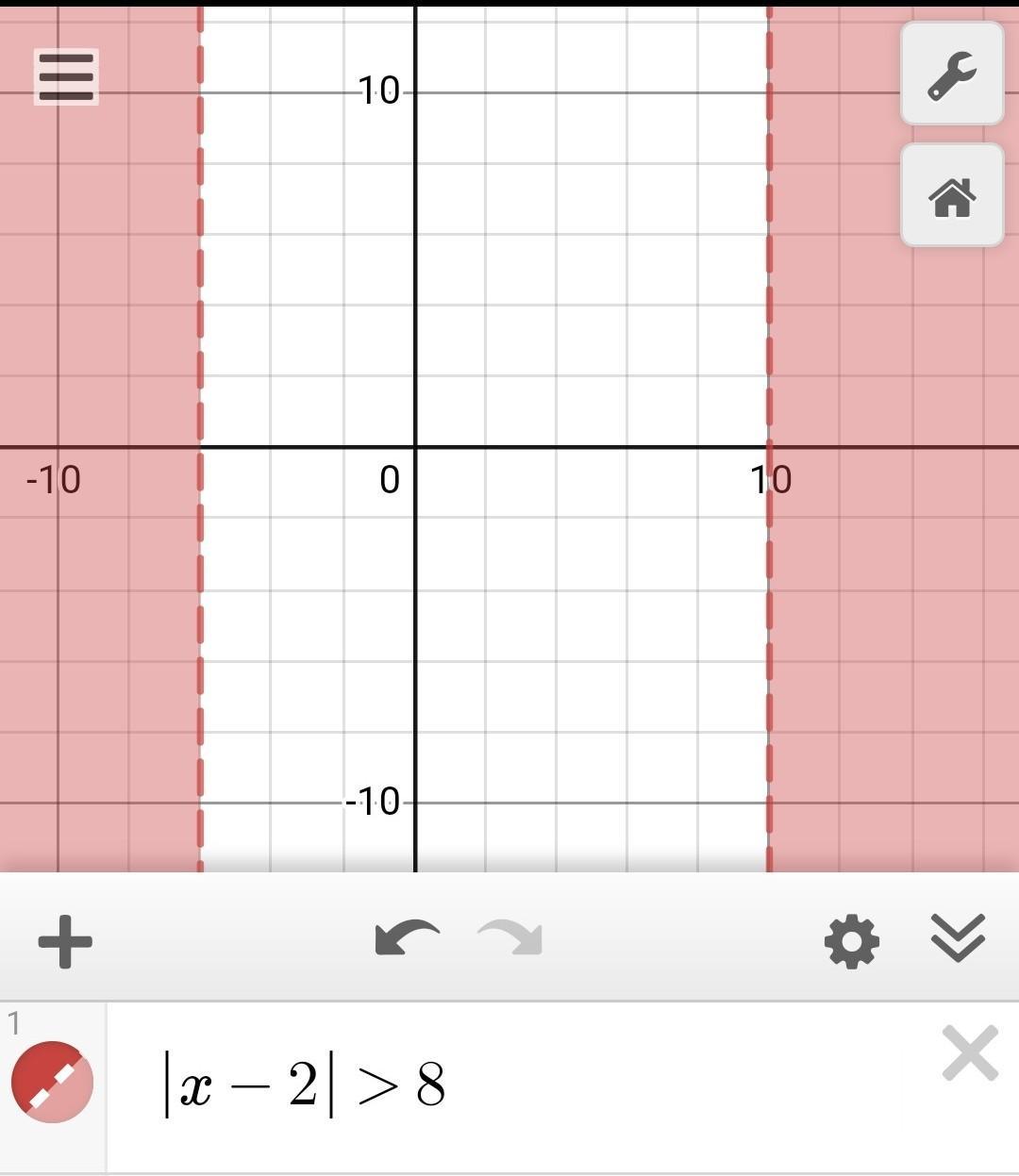Delete the first expression
The height and width of the screenshot is (1176, 1019).
970,1052
